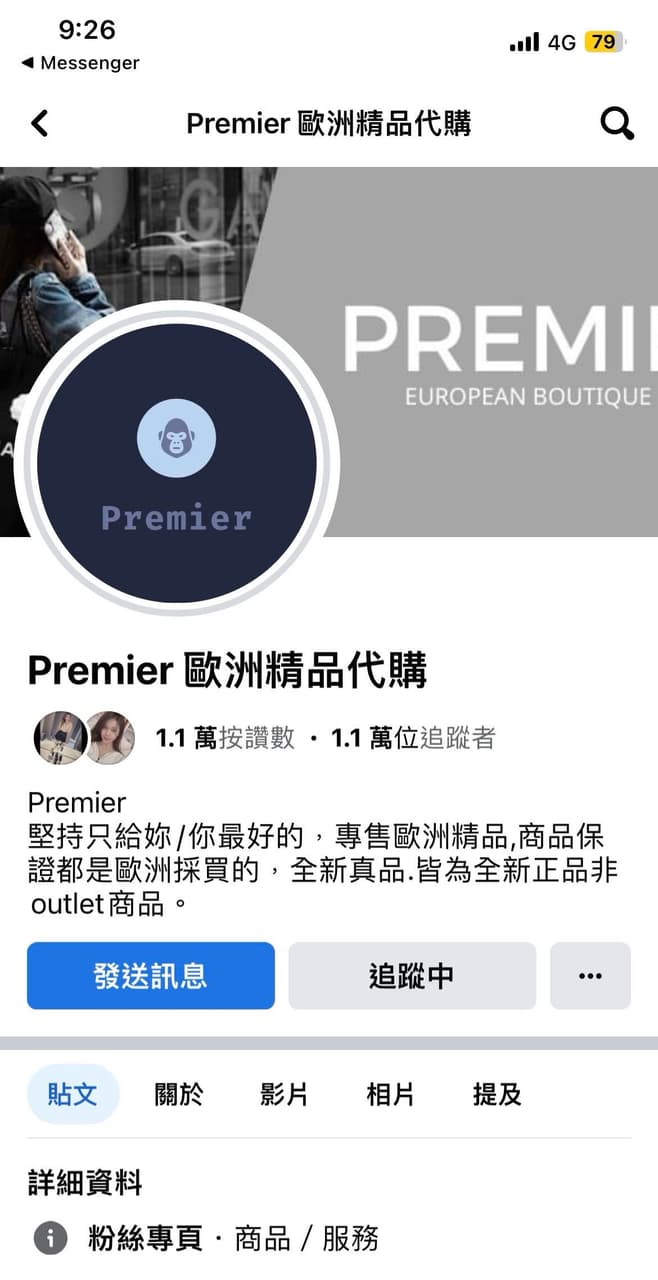The width and height of the screenshot is (658, 1280).
Task: Switch to the 提及 tab
Action: pos(497,1094)
